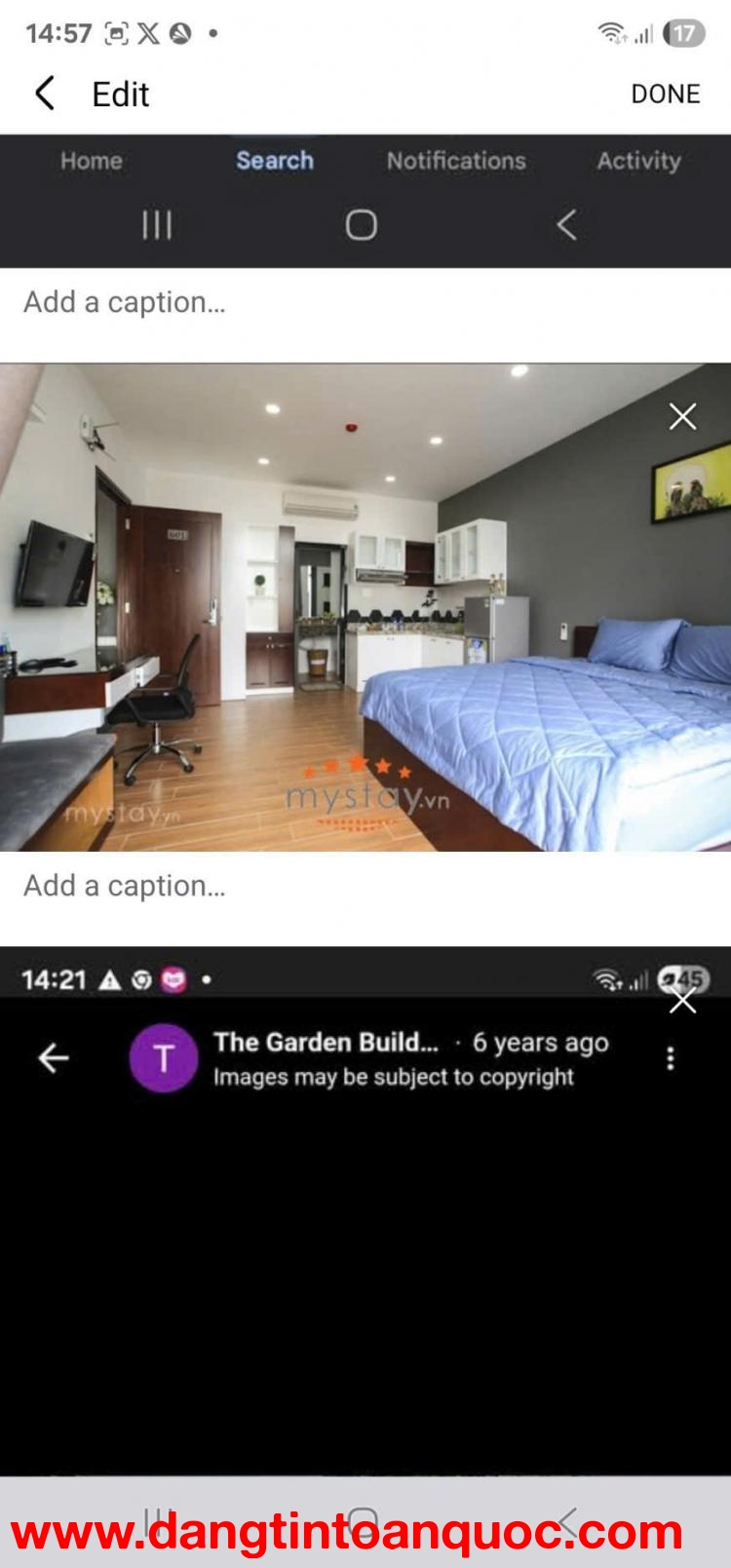Tap the Recents (|||) navigation icon

click(156, 225)
